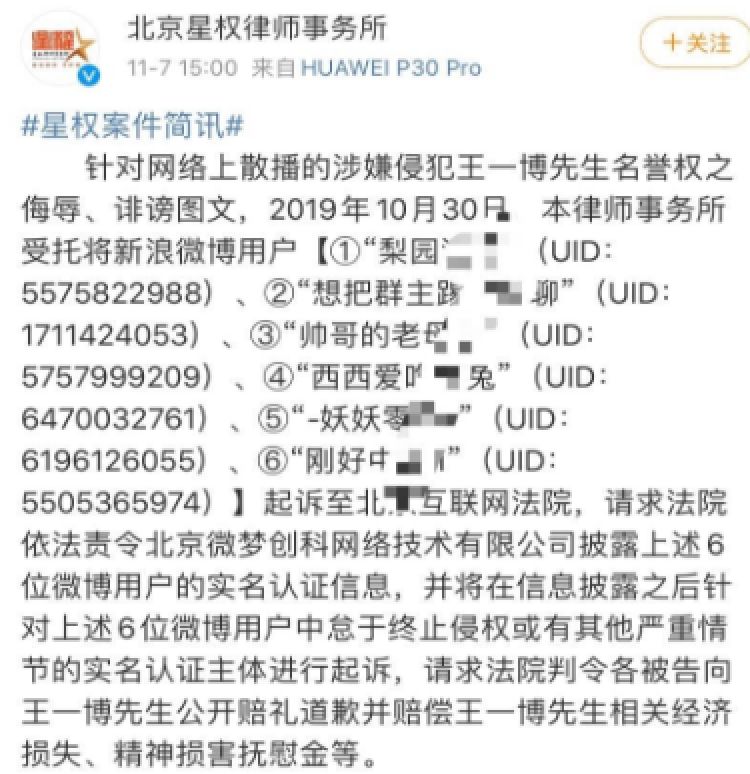The width and height of the screenshot is (750, 774).
Task: Open the 北京星权律师事务所 profile avatar
Action: 63,47
